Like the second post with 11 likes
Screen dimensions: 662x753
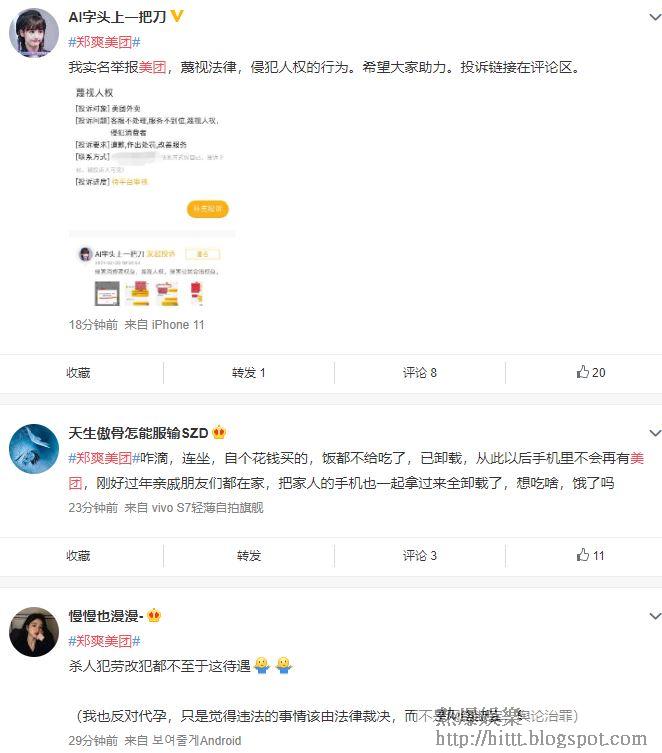click(591, 556)
